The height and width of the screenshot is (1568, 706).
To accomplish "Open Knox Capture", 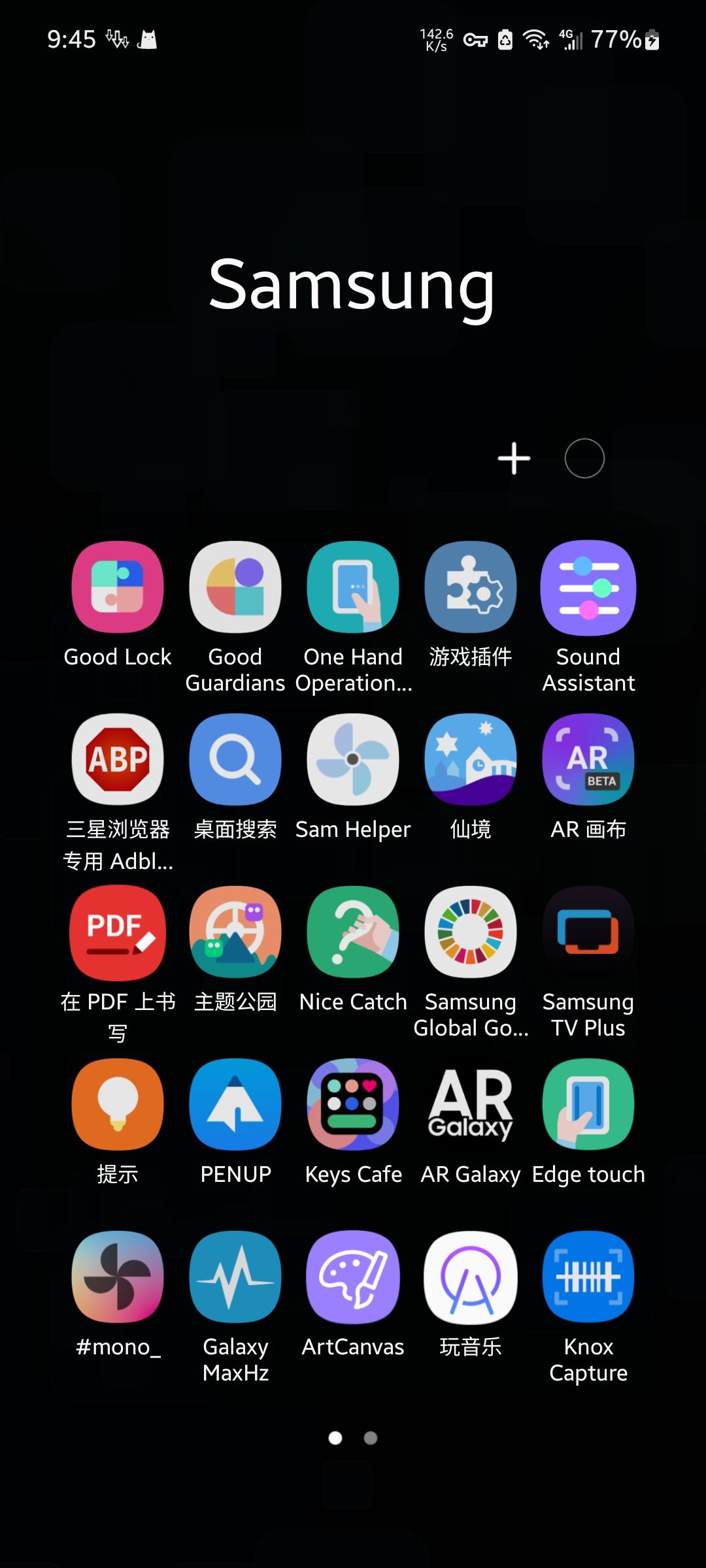I will (x=588, y=1277).
